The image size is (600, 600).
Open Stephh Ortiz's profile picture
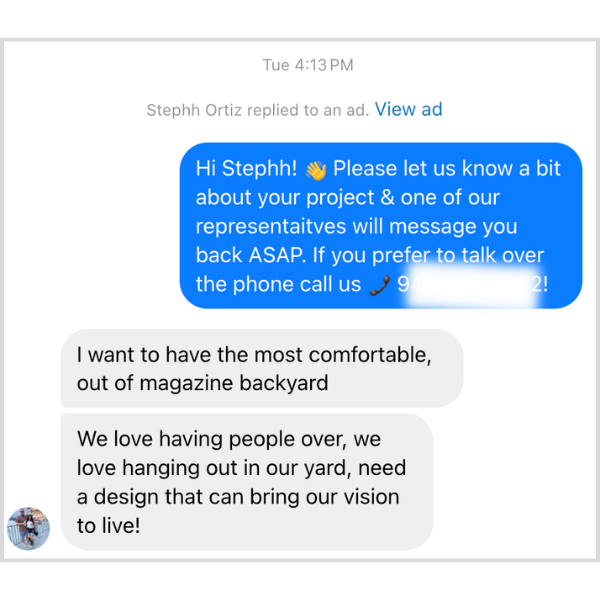click(x=28, y=528)
